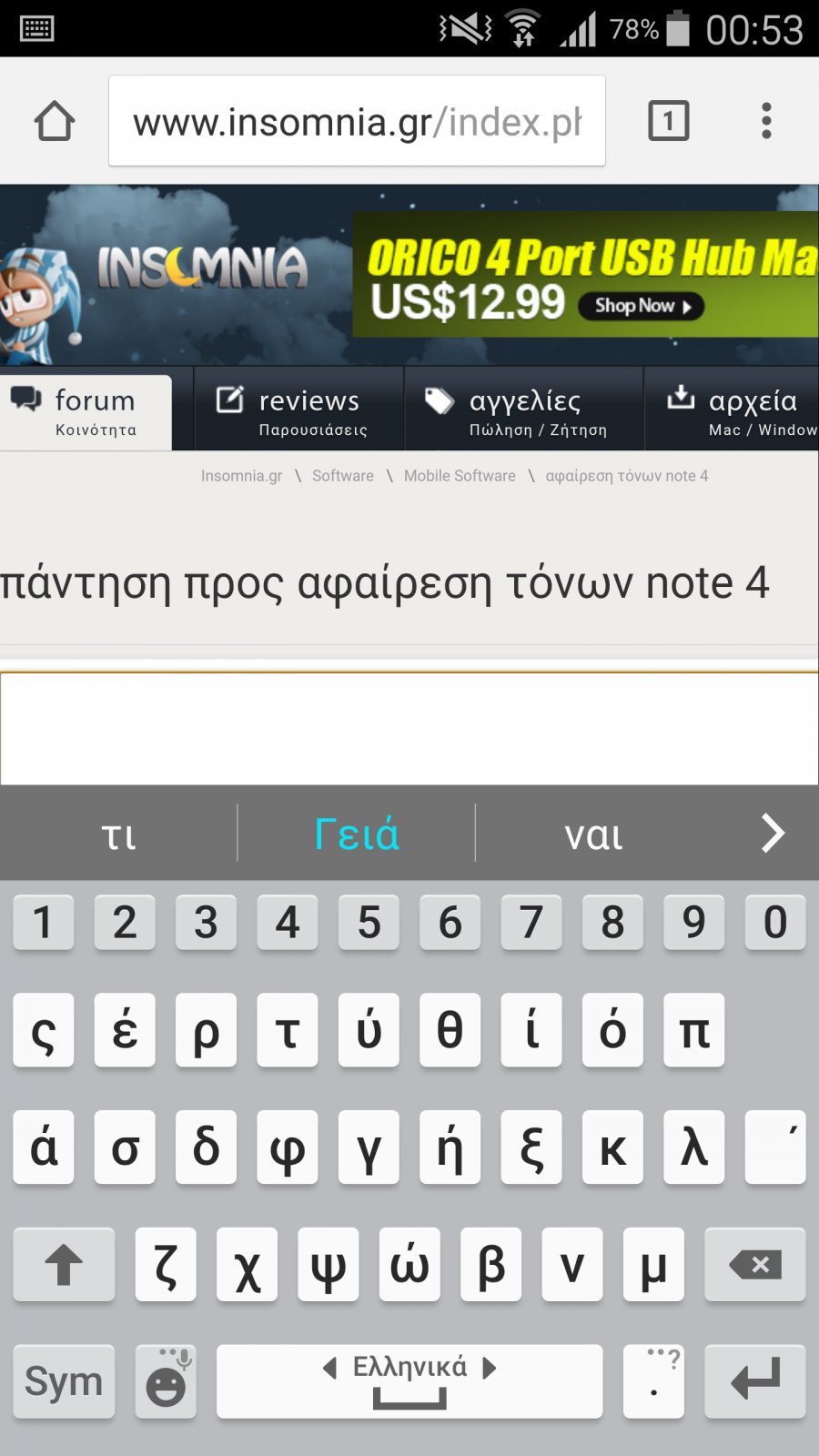Tap the insomnia.gr address bar
This screenshot has height=1456, width=819.
tap(357, 121)
